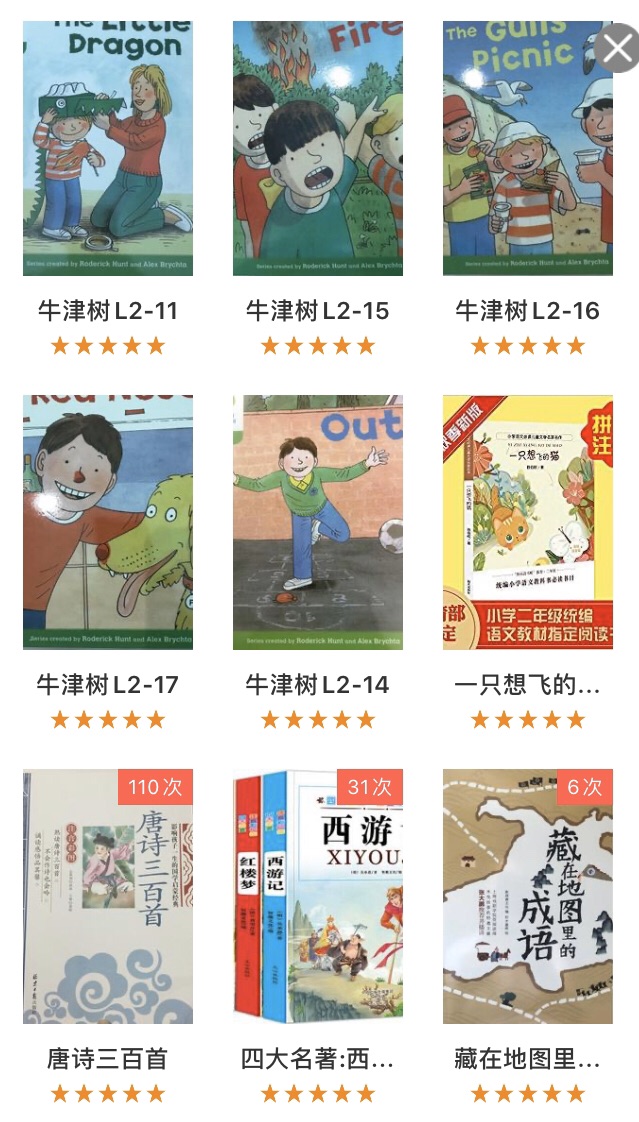Open the 四大名著 西游记 book

[x=318, y=896]
